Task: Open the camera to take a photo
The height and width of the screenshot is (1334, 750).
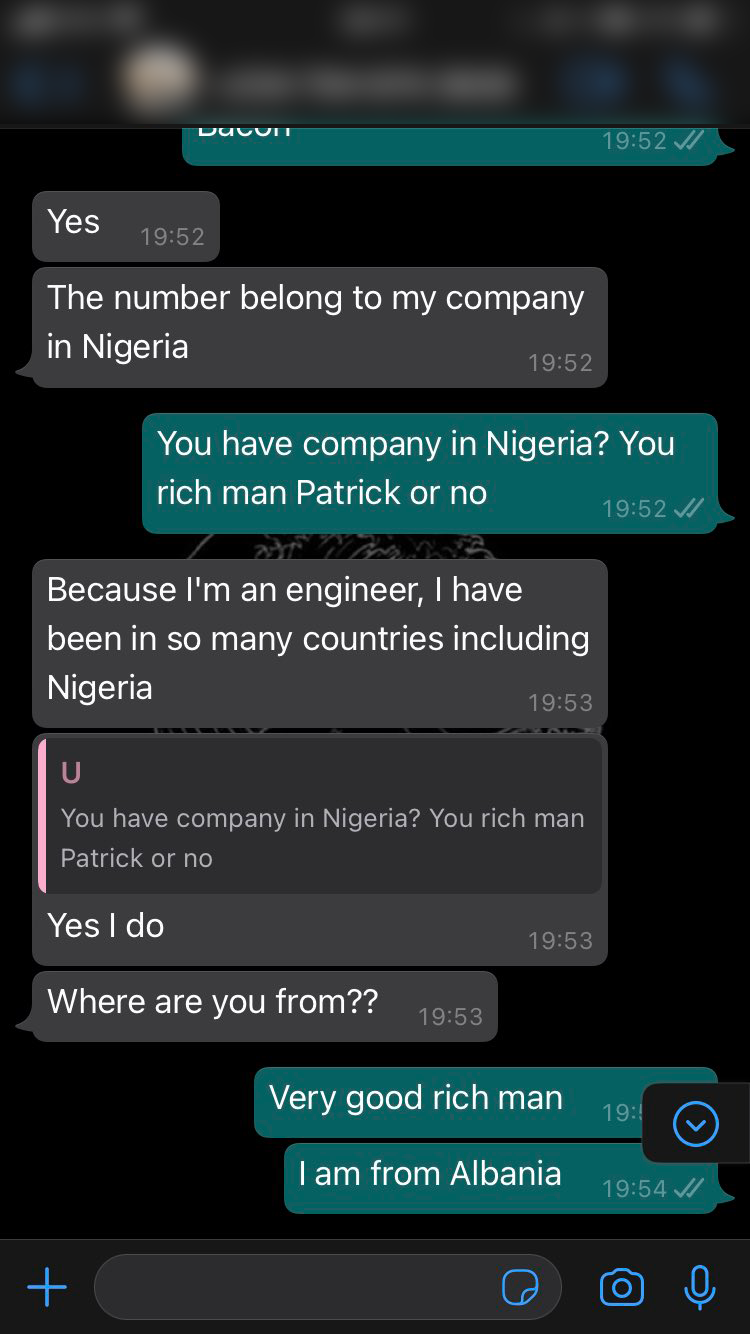Action: [621, 1287]
